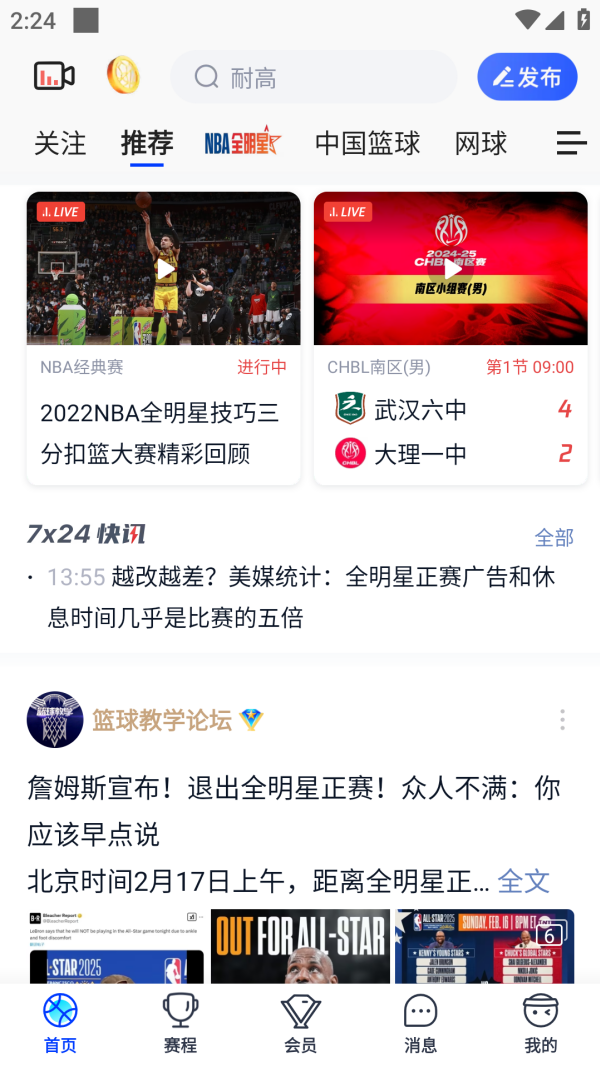Read the 越改越差 news flash
Image resolution: width=600 pixels, height=1067 pixels.
pyautogui.click(x=300, y=597)
